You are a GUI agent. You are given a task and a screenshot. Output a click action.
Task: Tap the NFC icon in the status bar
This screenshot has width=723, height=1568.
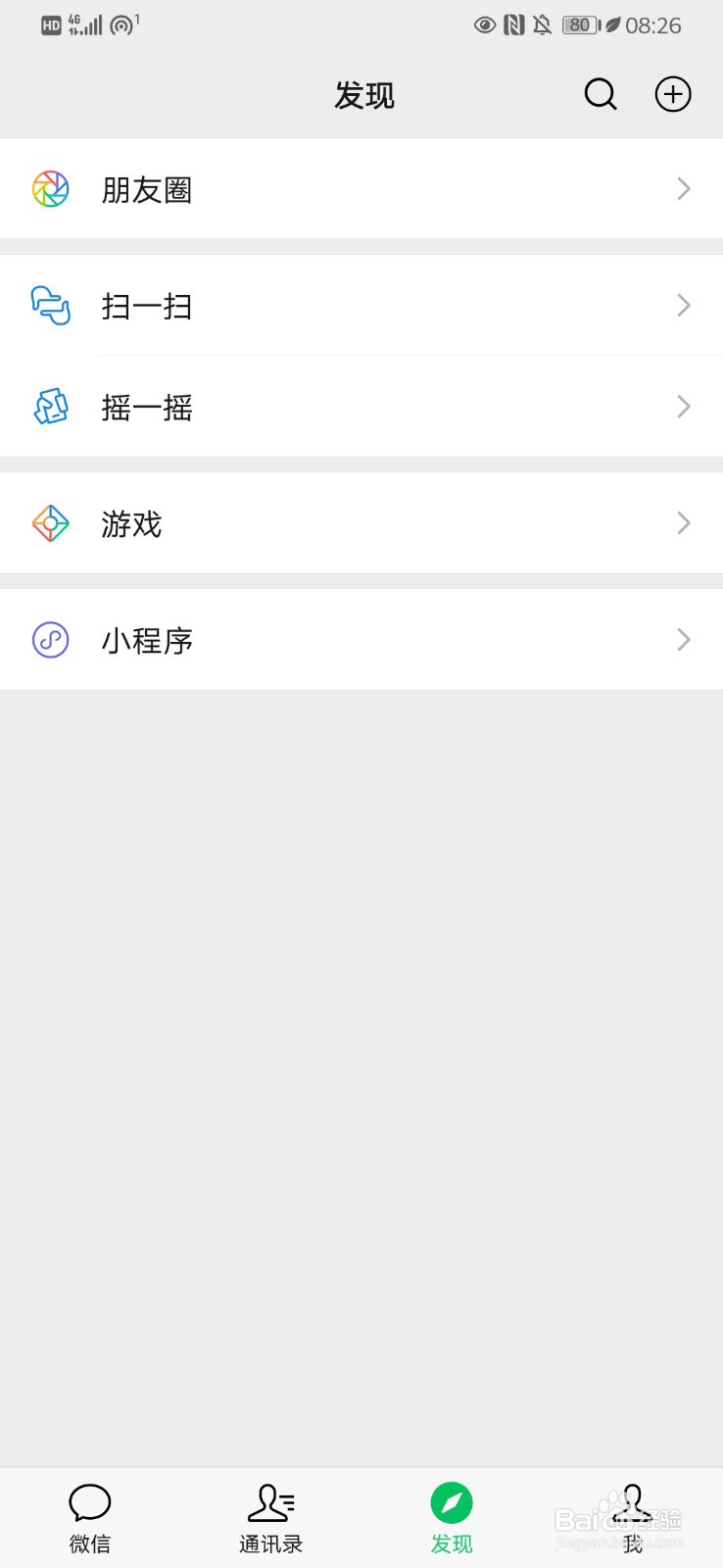(x=512, y=24)
